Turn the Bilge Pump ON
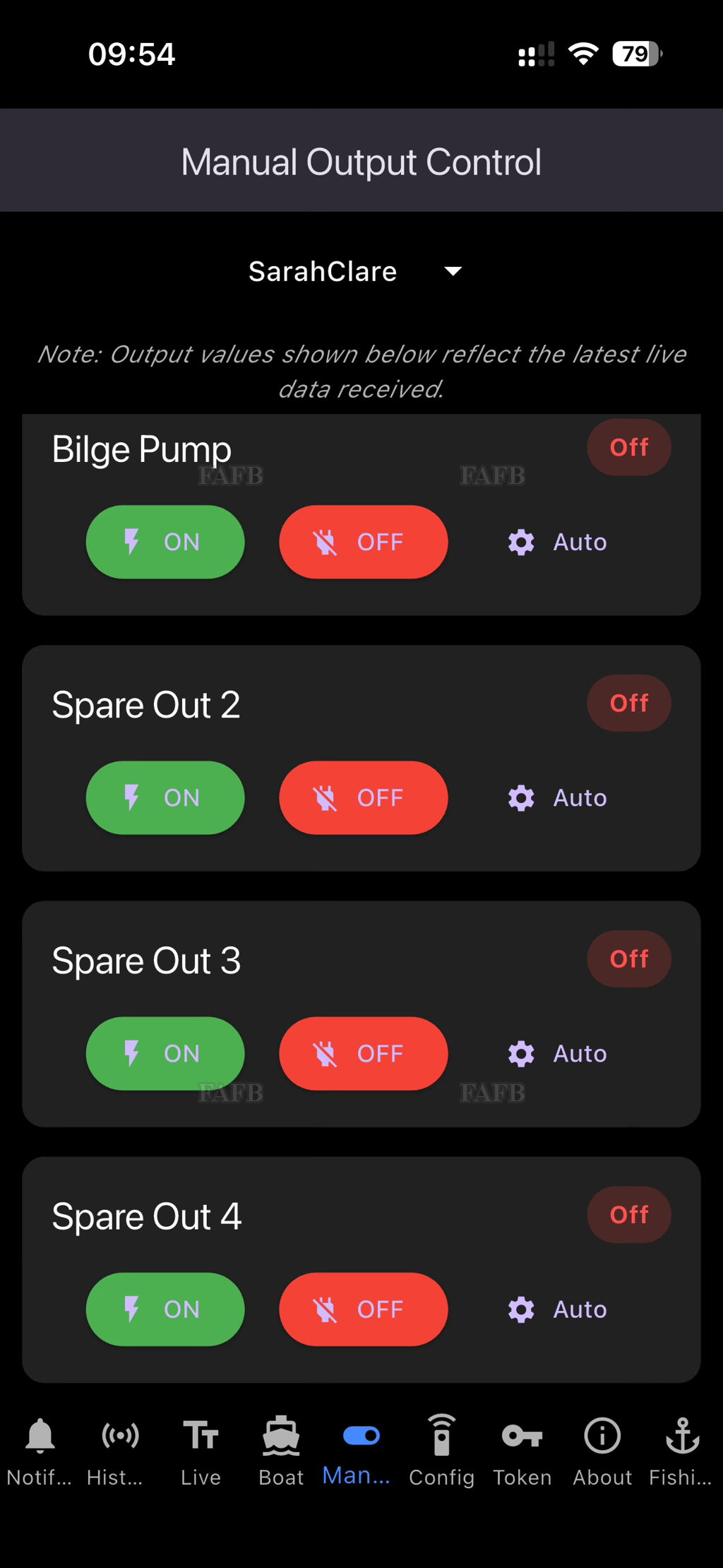The height and width of the screenshot is (1568, 723). (x=165, y=542)
